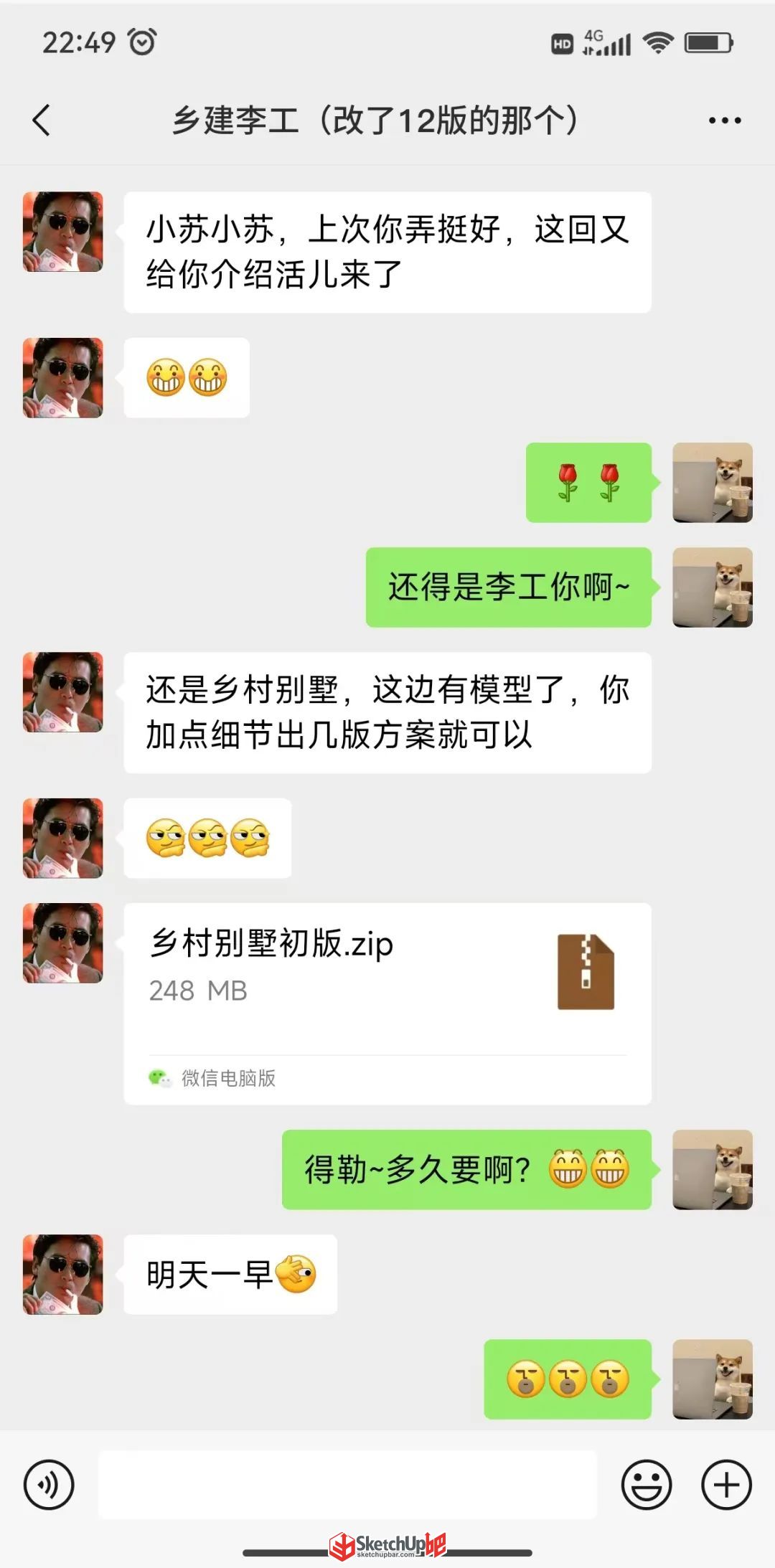Focus the message text input field
This screenshot has width=775, height=1568.
click(x=347, y=1484)
